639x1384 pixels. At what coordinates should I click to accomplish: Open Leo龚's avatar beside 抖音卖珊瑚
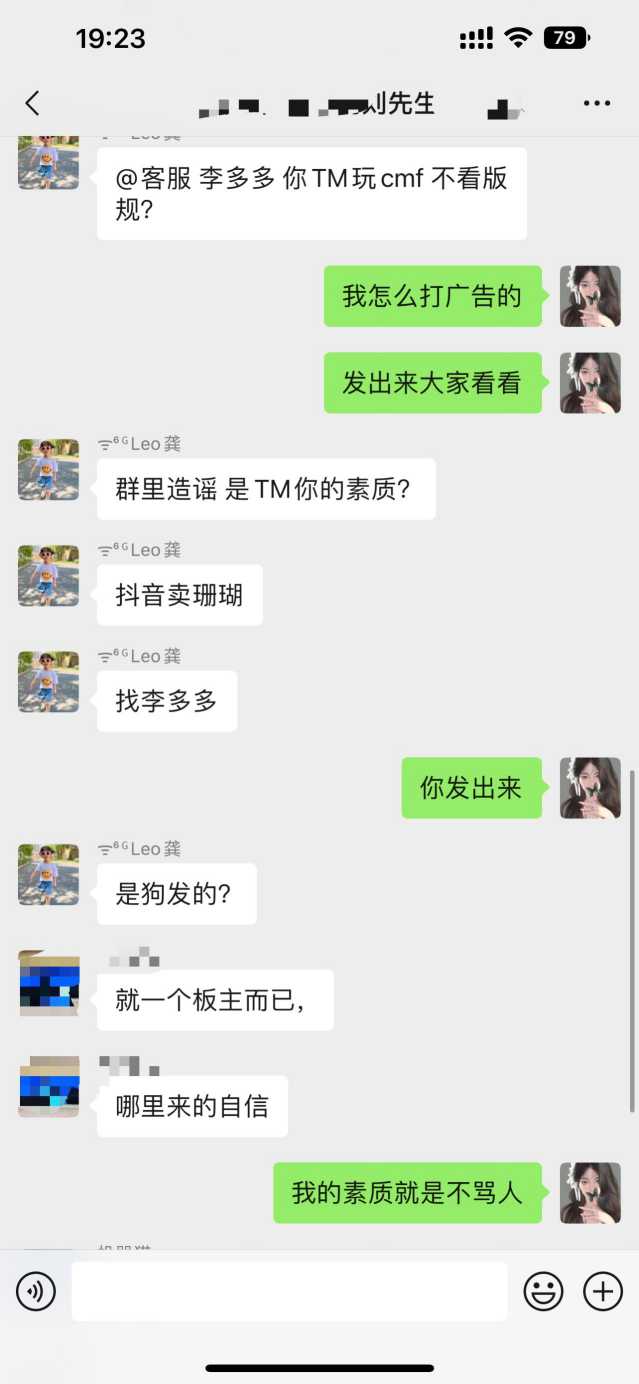(x=48, y=576)
